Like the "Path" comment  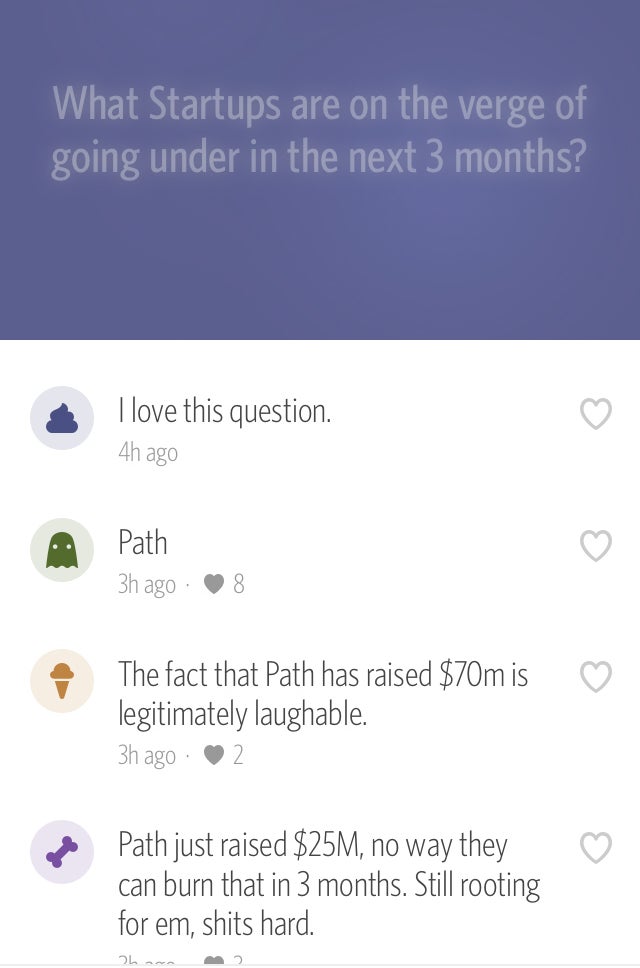click(x=596, y=546)
